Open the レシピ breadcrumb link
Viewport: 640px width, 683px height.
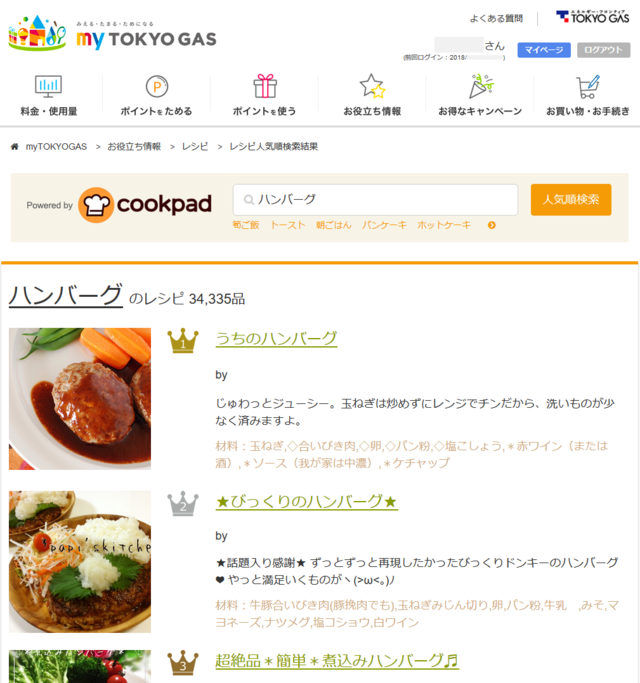[195, 146]
